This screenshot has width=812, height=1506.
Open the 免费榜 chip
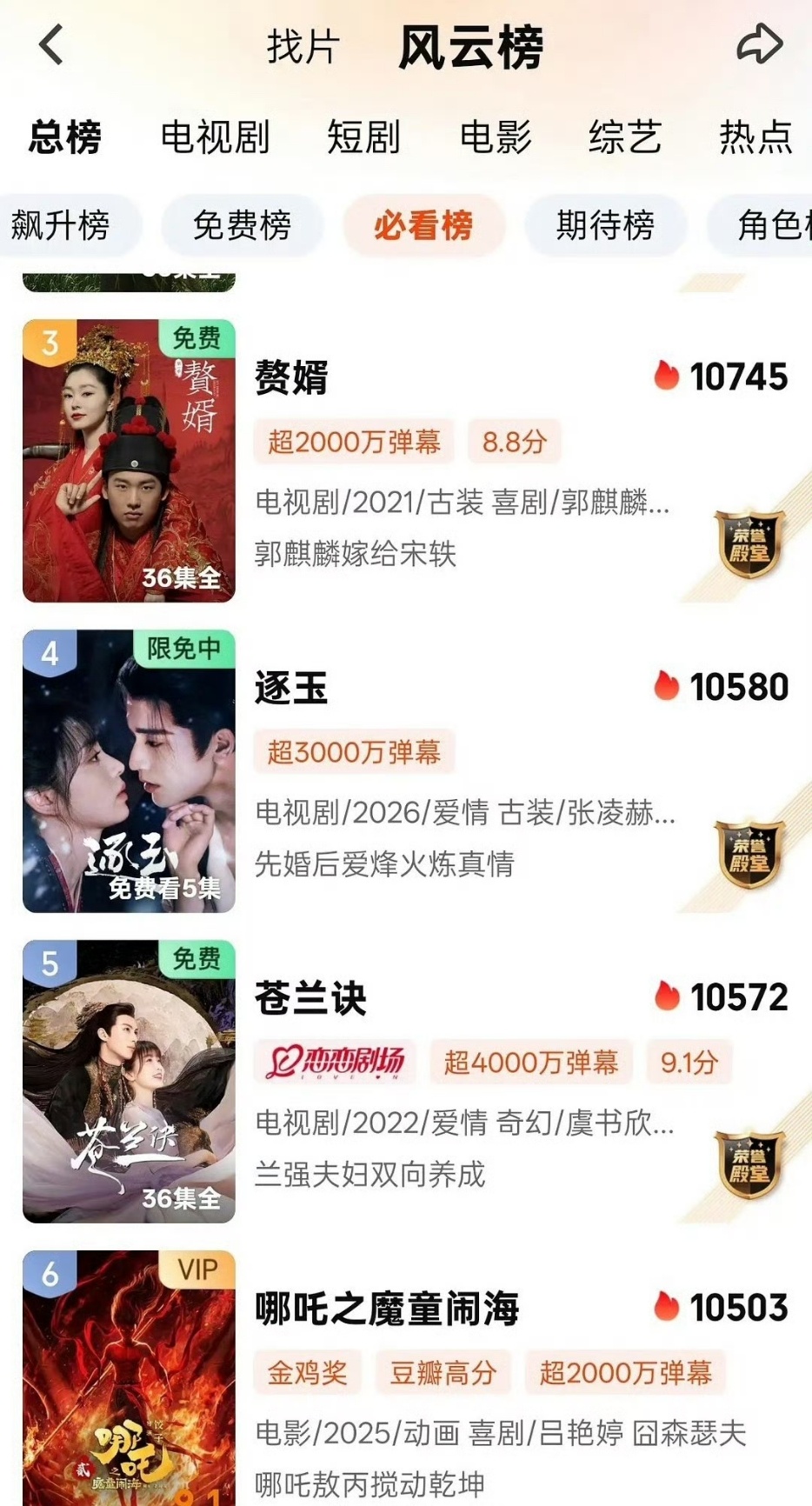point(243,225)
